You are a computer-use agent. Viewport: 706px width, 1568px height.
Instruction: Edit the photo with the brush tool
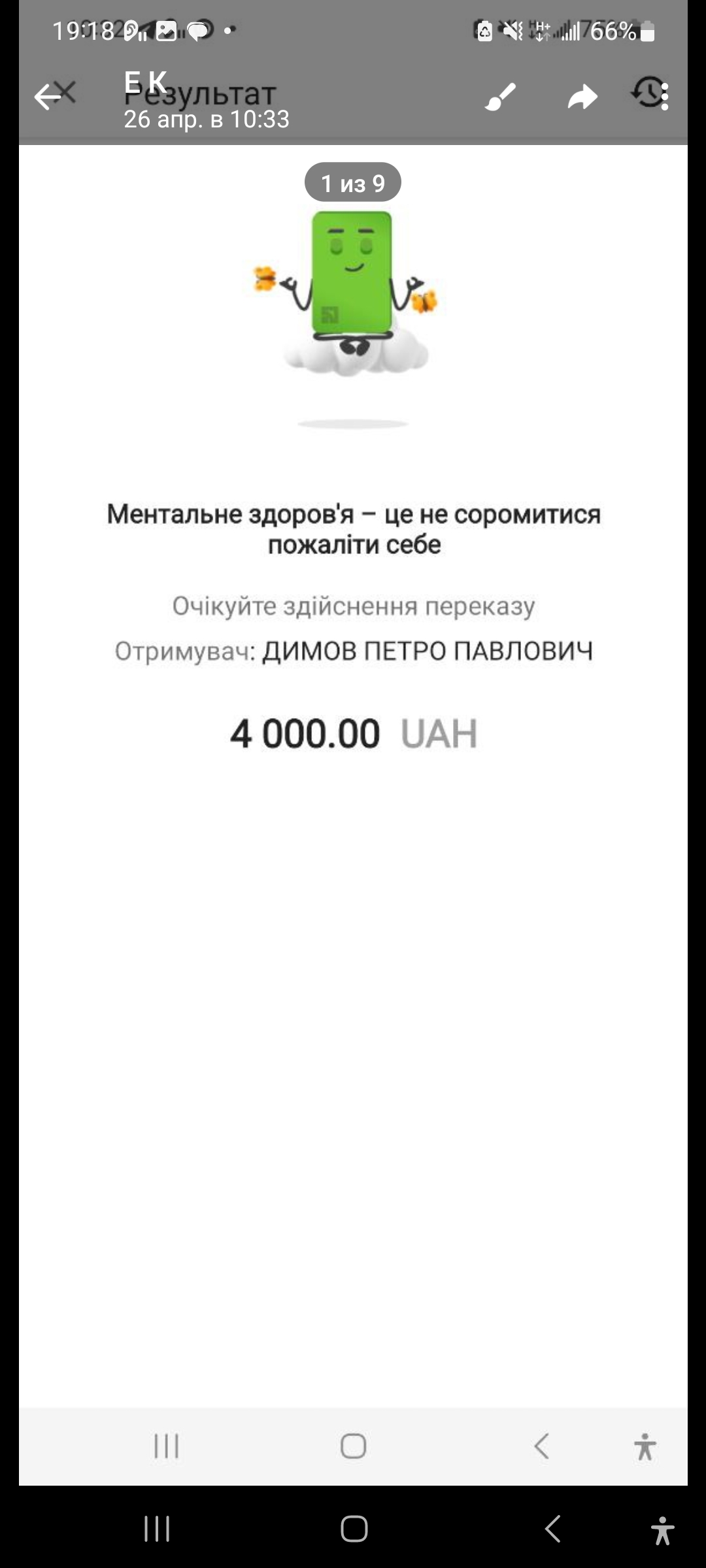click(501, 97)
